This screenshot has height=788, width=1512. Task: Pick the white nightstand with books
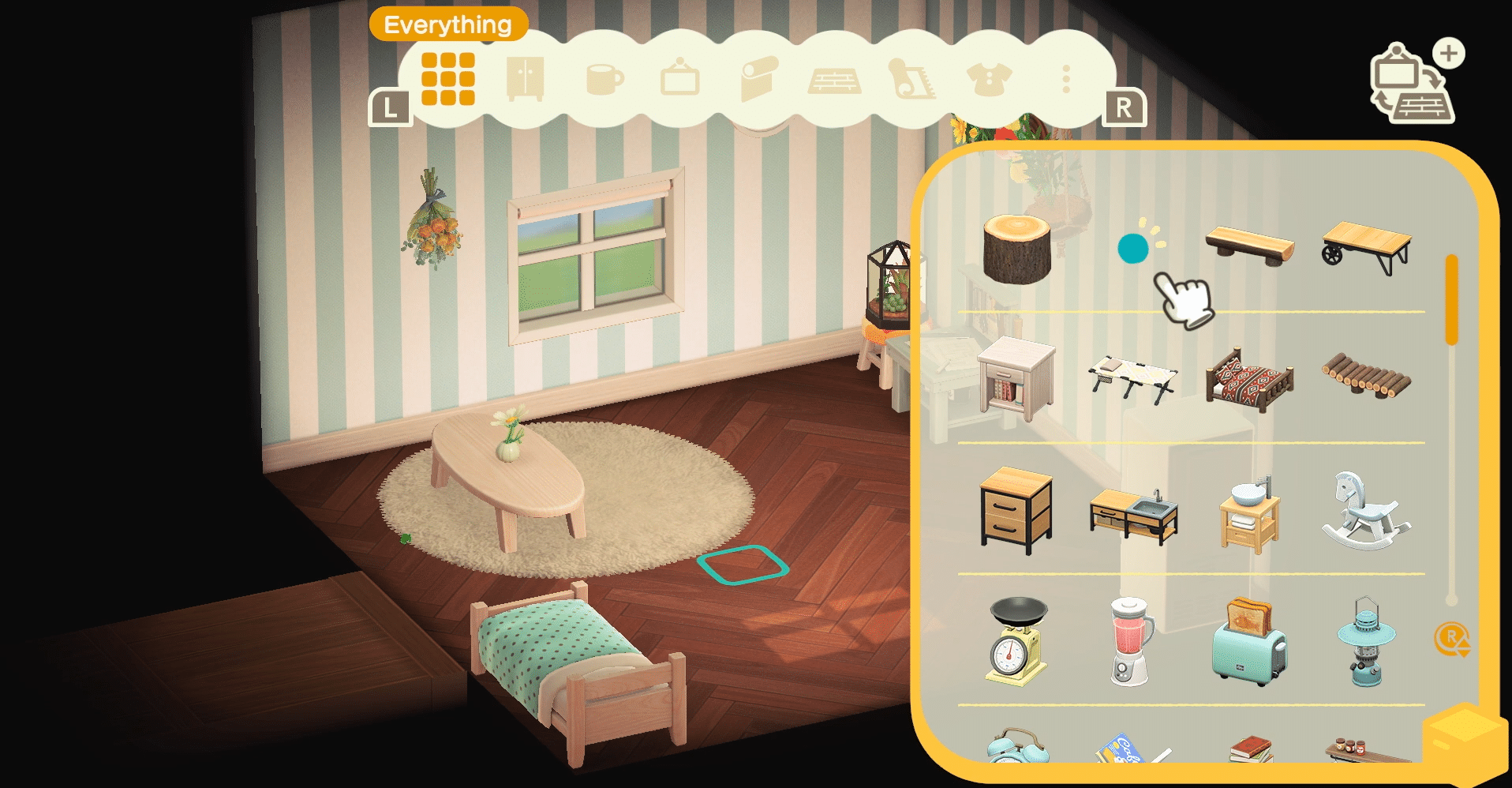(x=1016, y=378)
